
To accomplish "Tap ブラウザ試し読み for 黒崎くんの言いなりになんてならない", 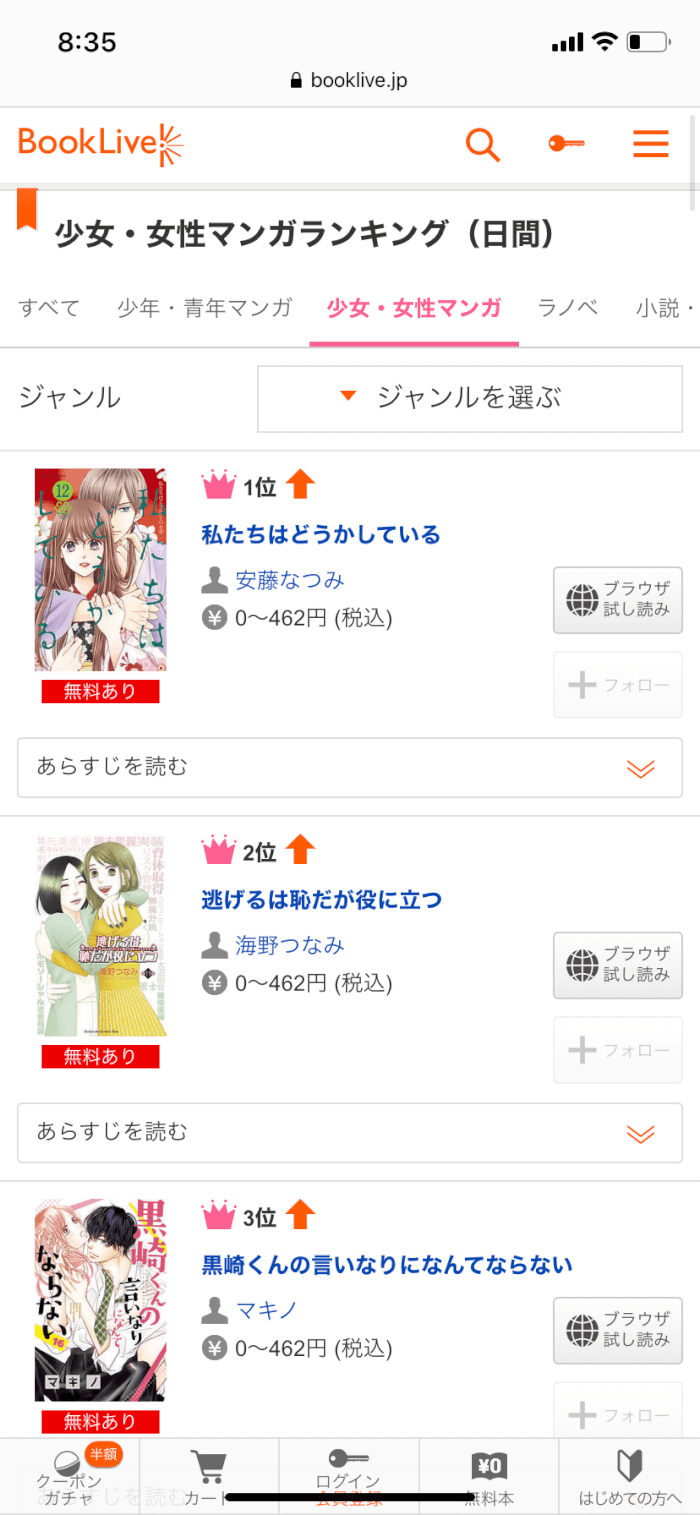I will point(617,1330).
